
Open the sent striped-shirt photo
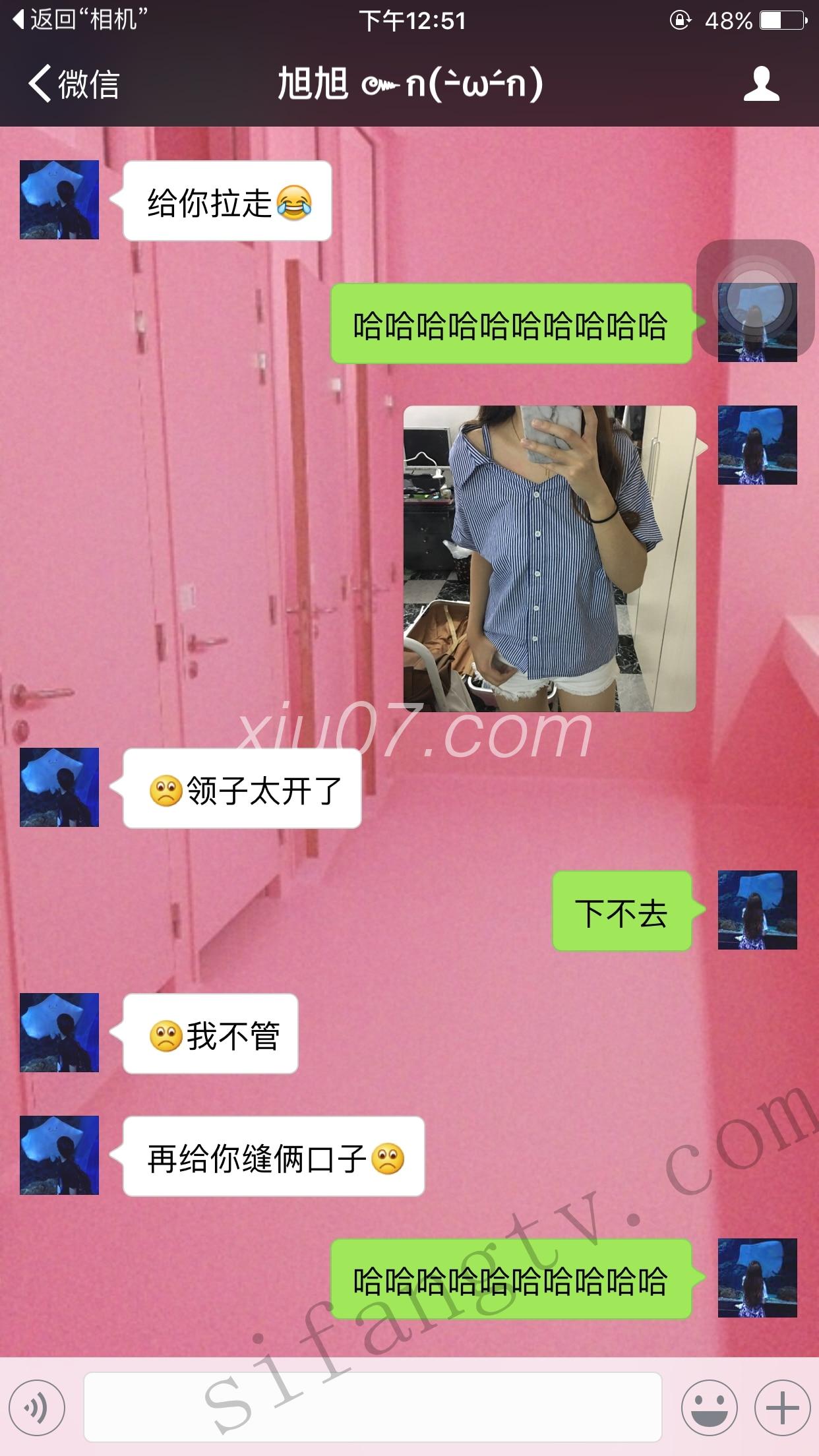pos(549,559)
